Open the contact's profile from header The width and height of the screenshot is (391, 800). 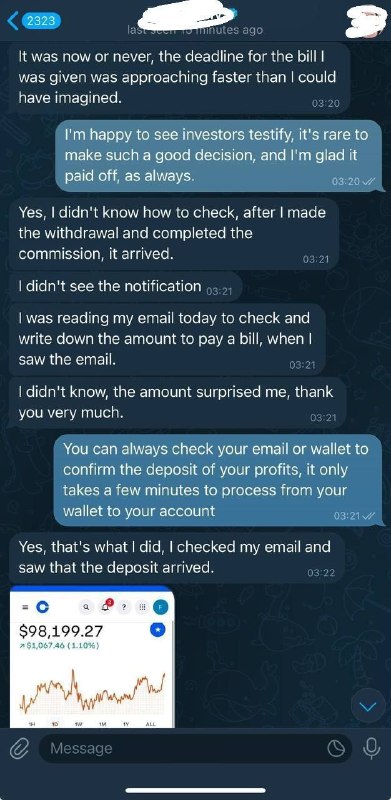click(195, 20)
